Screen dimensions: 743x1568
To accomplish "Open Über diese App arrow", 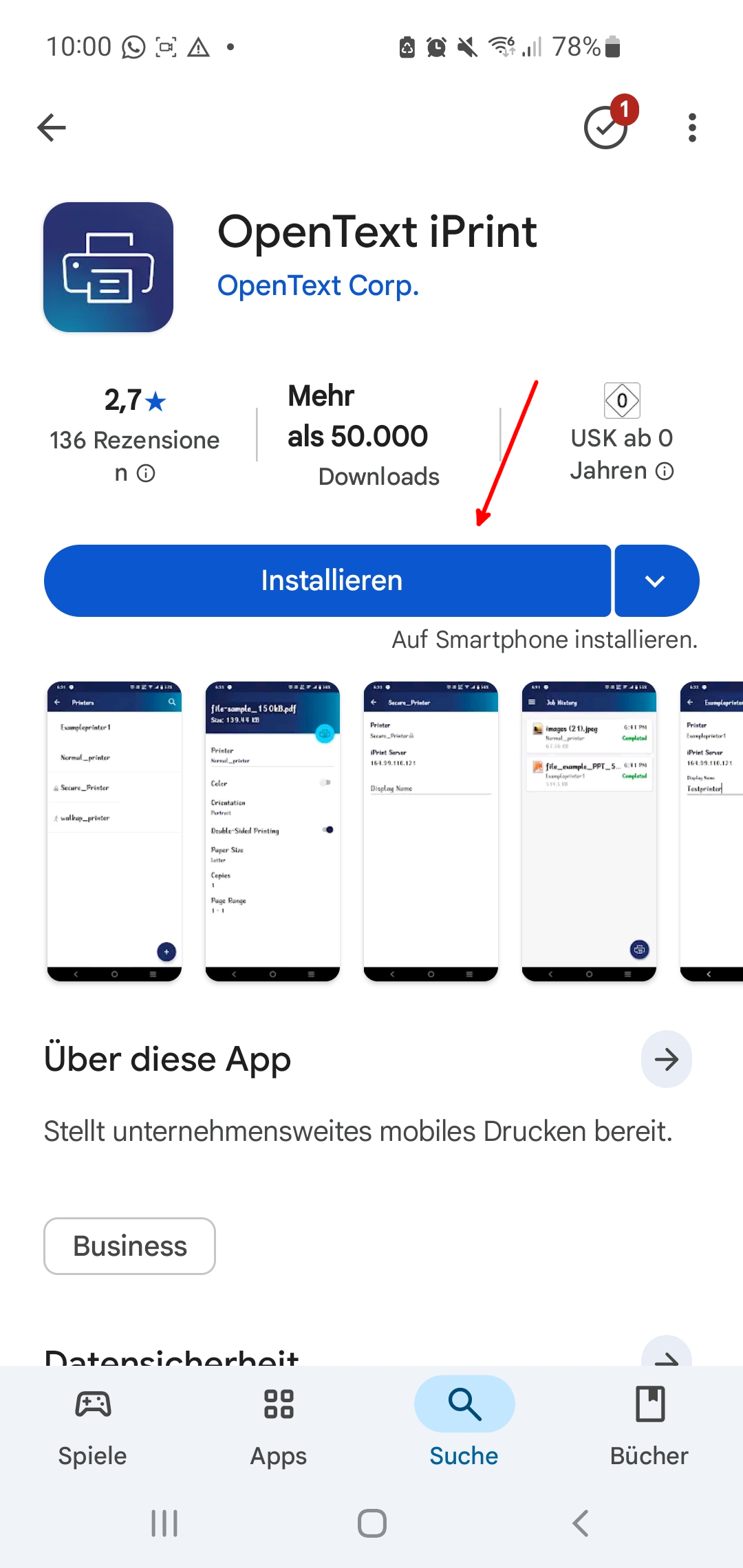I will tap(666, 1059).
